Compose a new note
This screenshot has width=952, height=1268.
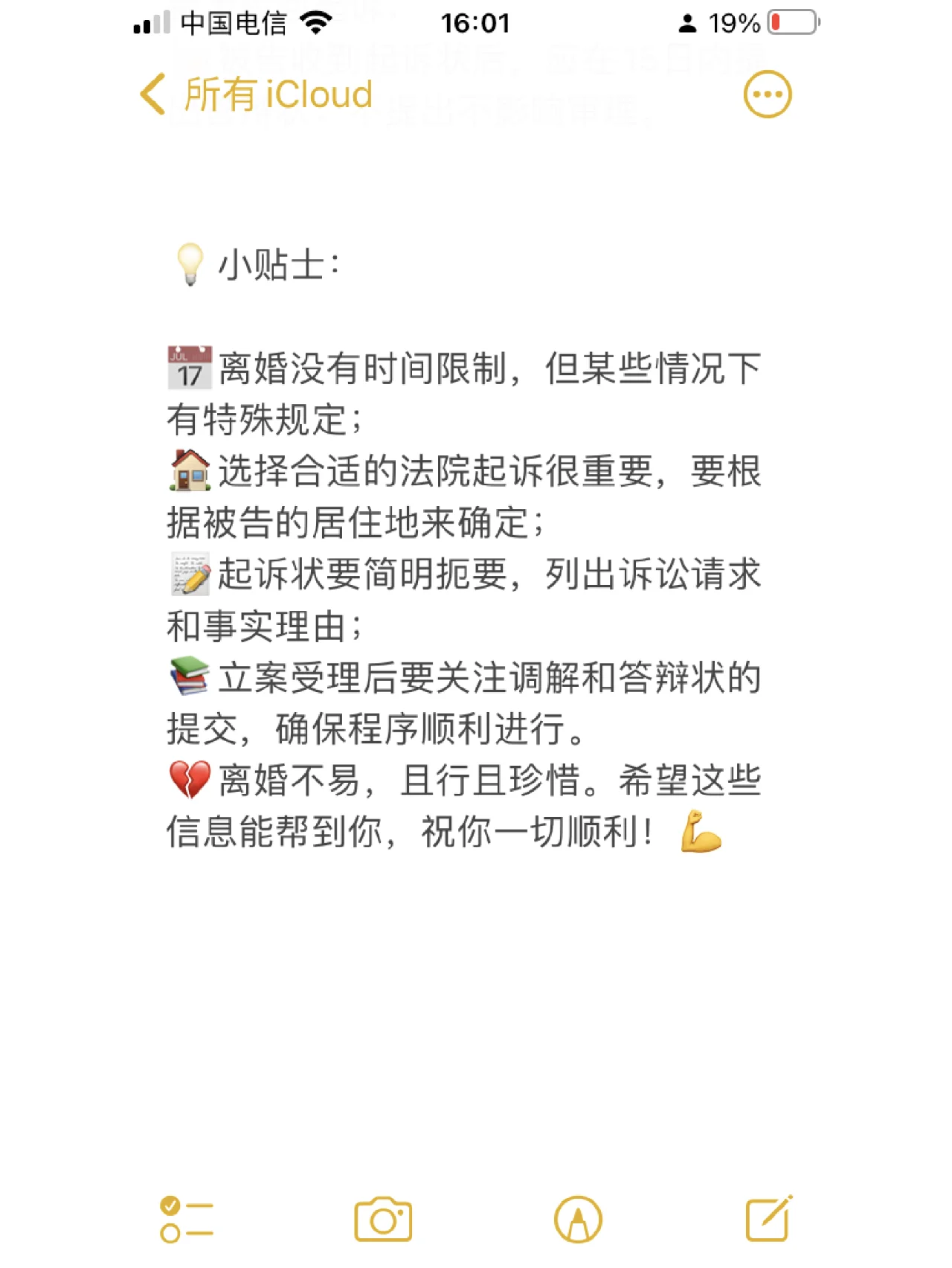click(768, 1219)
